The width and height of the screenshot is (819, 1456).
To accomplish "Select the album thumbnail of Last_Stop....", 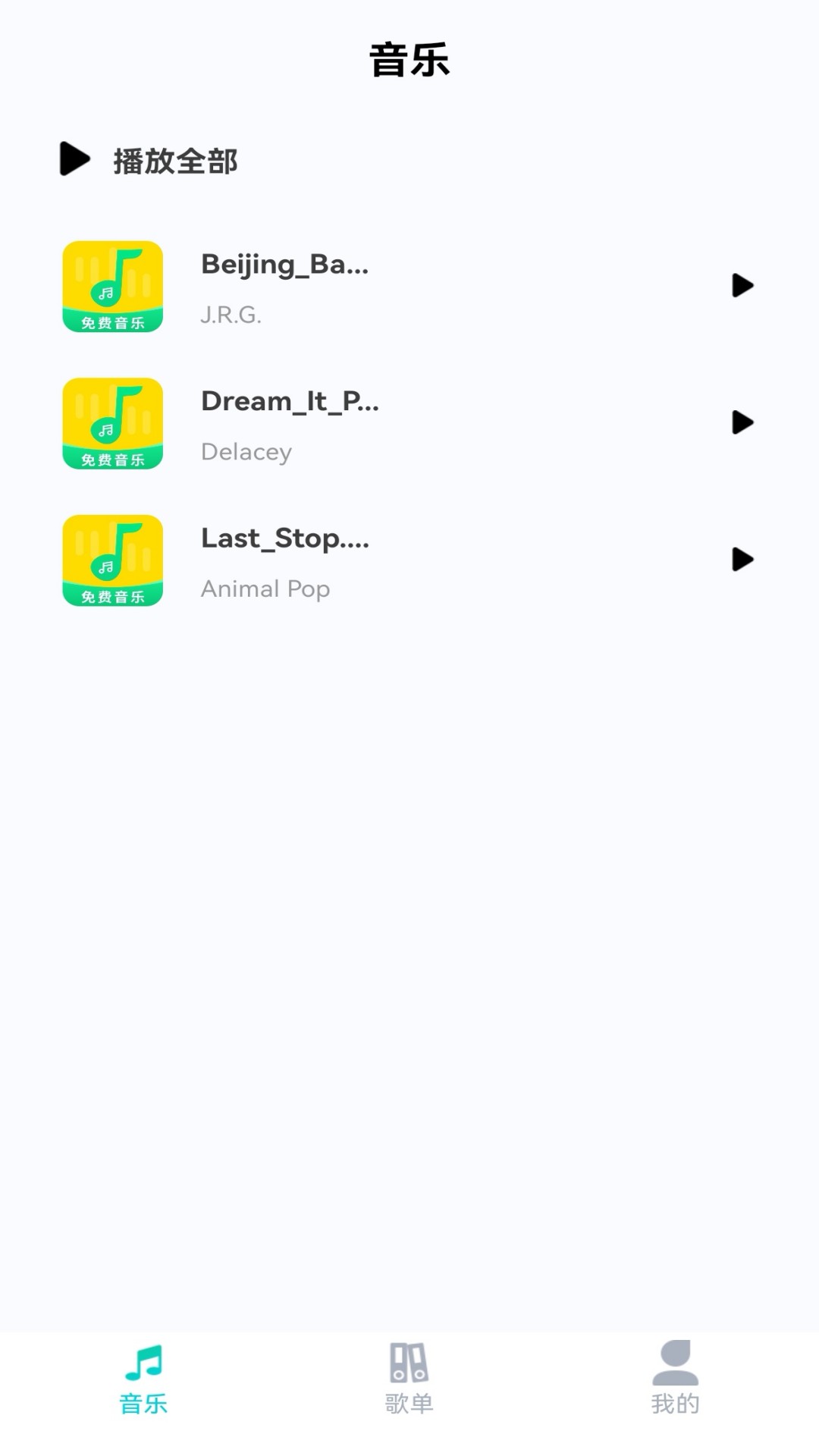I will click(x=112, y=561).
